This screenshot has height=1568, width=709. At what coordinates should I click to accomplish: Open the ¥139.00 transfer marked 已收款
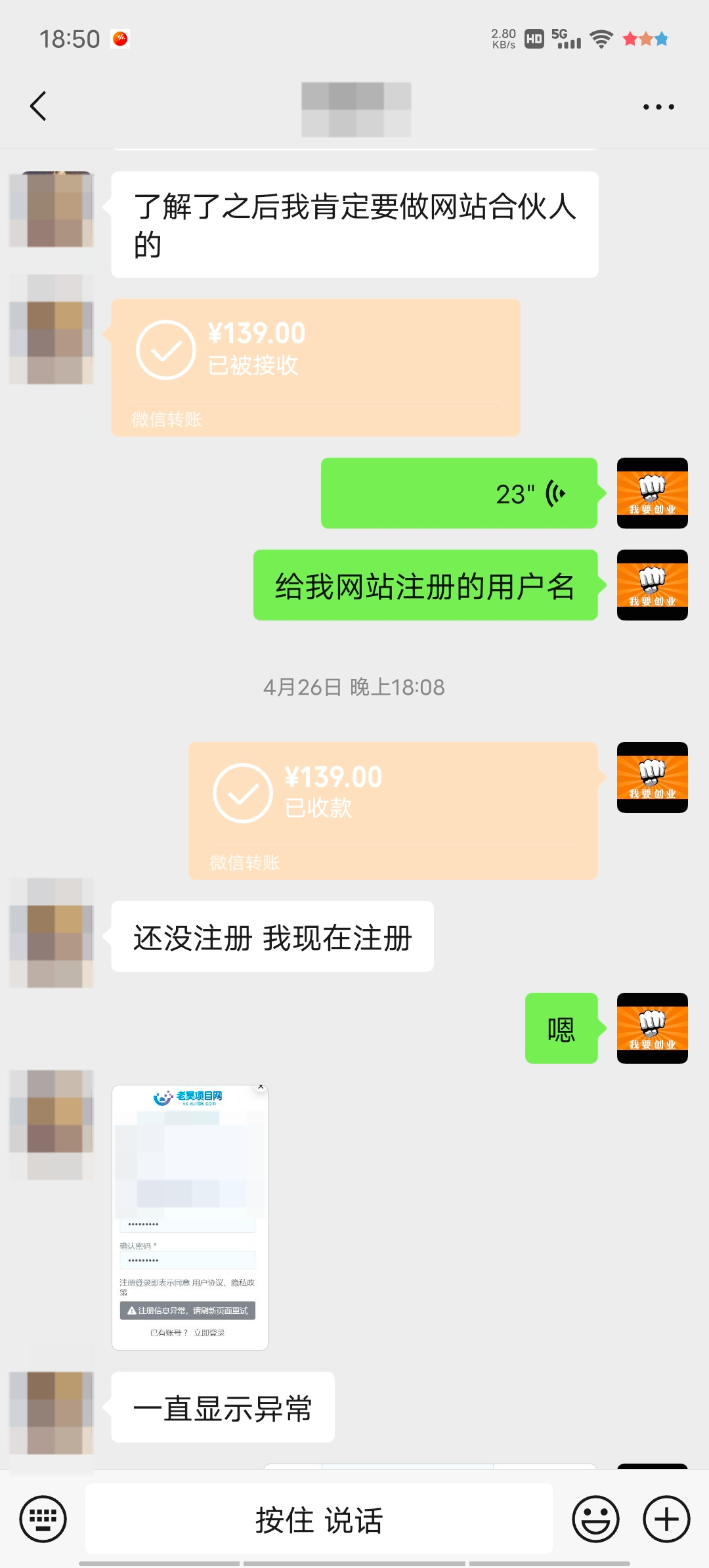click(x=393, y=810)
